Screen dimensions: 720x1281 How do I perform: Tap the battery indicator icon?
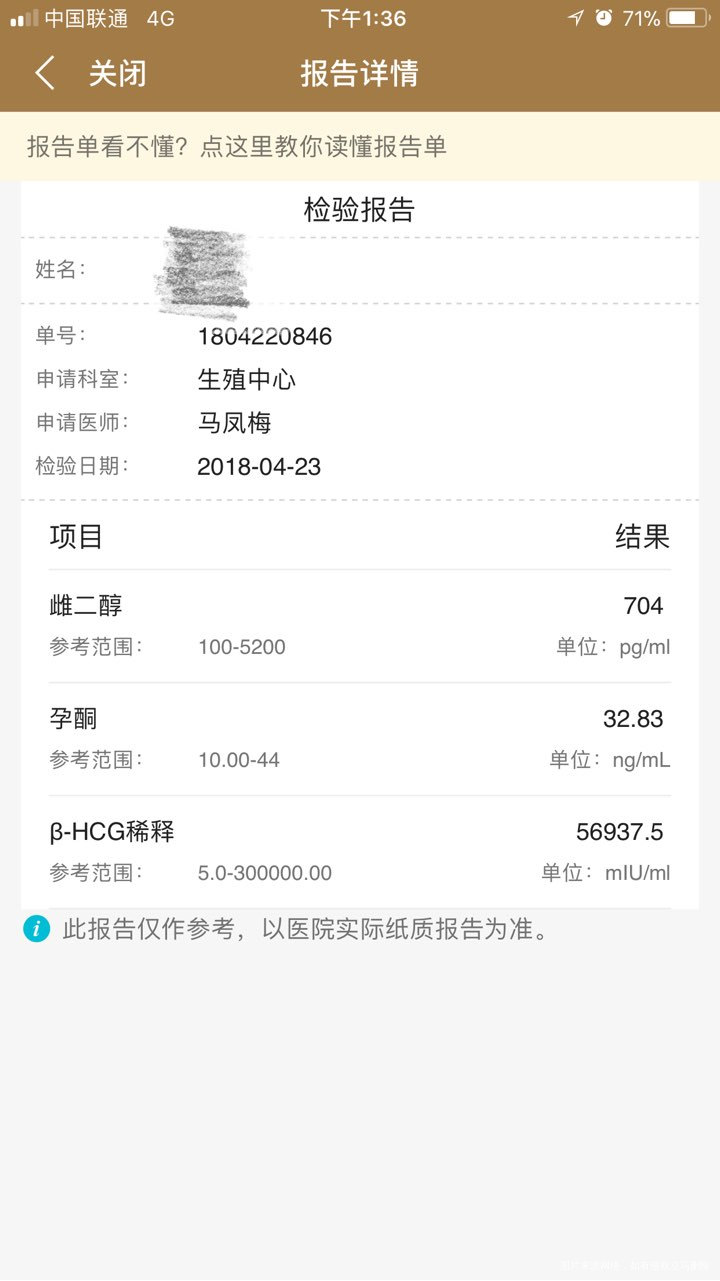pos(686,17)
